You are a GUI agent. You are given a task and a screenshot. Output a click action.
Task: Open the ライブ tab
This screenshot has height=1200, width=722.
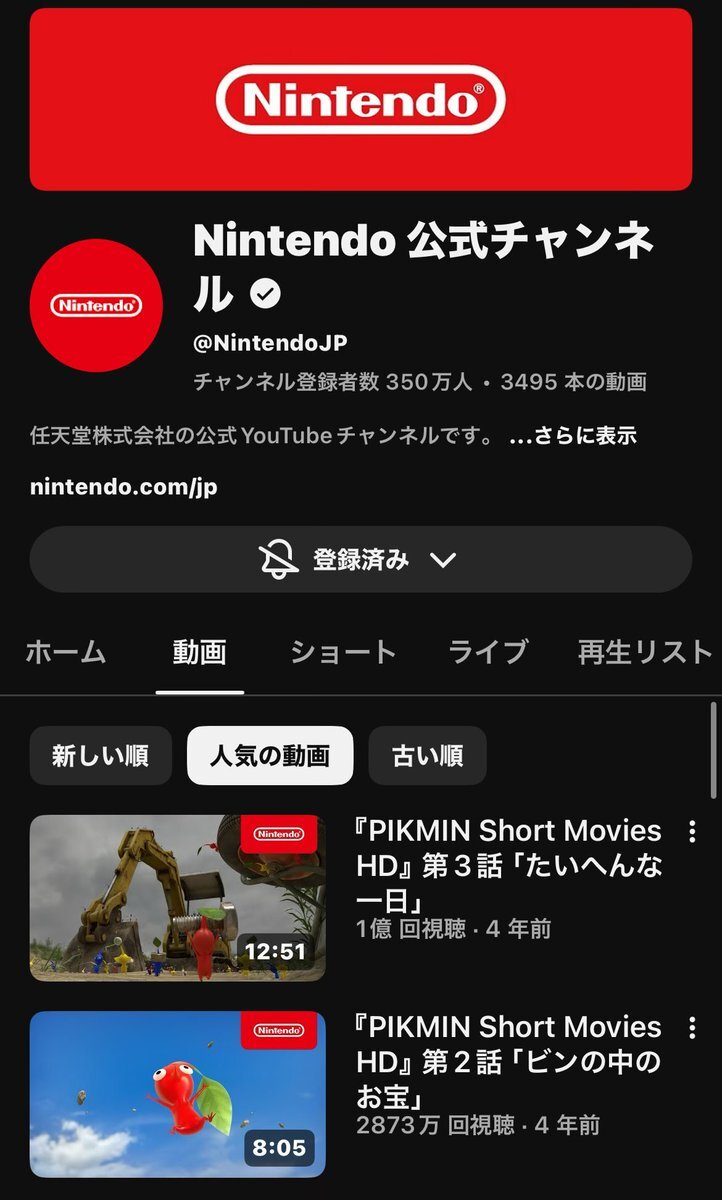[x=487, y=653]
